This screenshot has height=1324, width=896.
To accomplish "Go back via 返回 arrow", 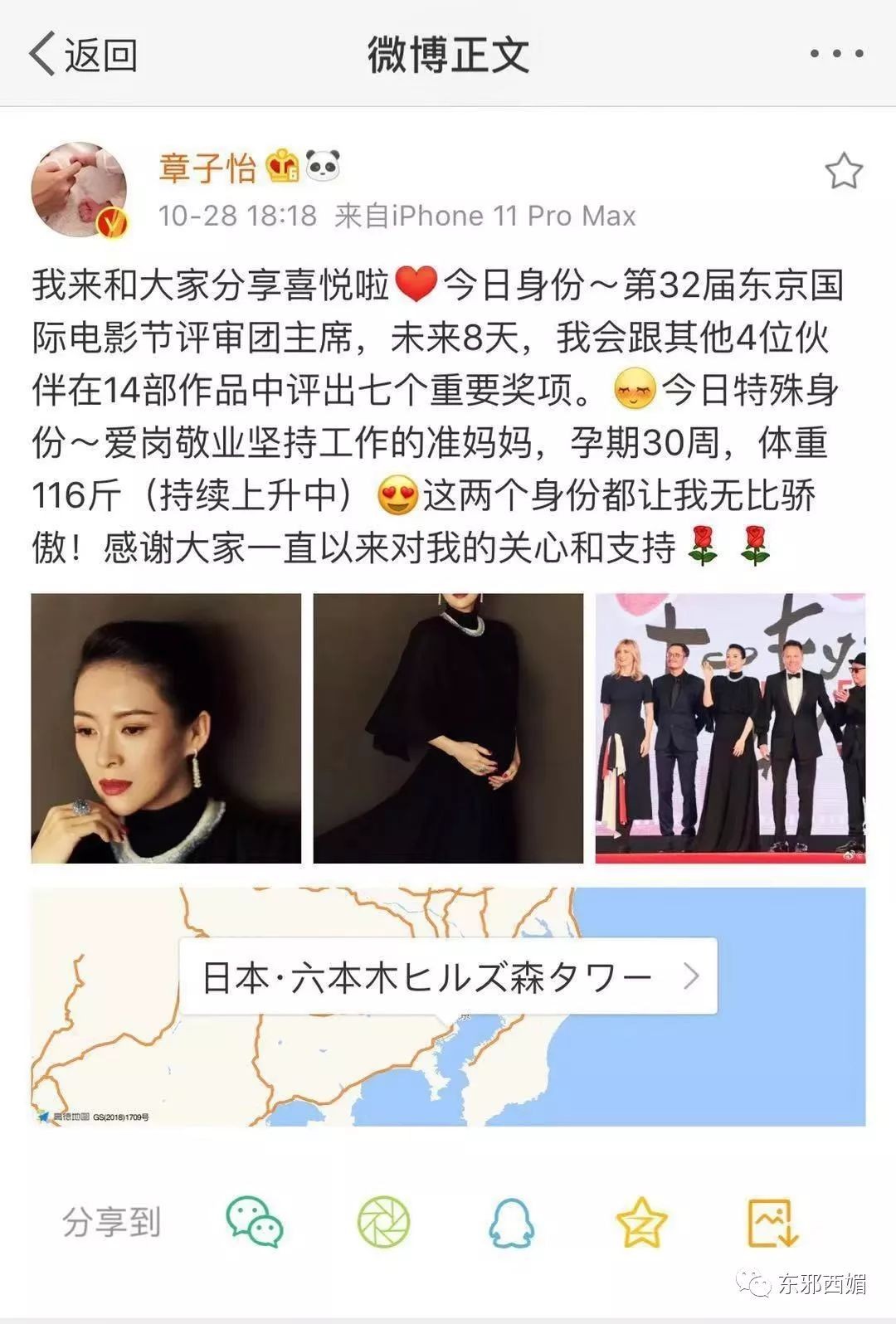I will click(x=81, y=55).
